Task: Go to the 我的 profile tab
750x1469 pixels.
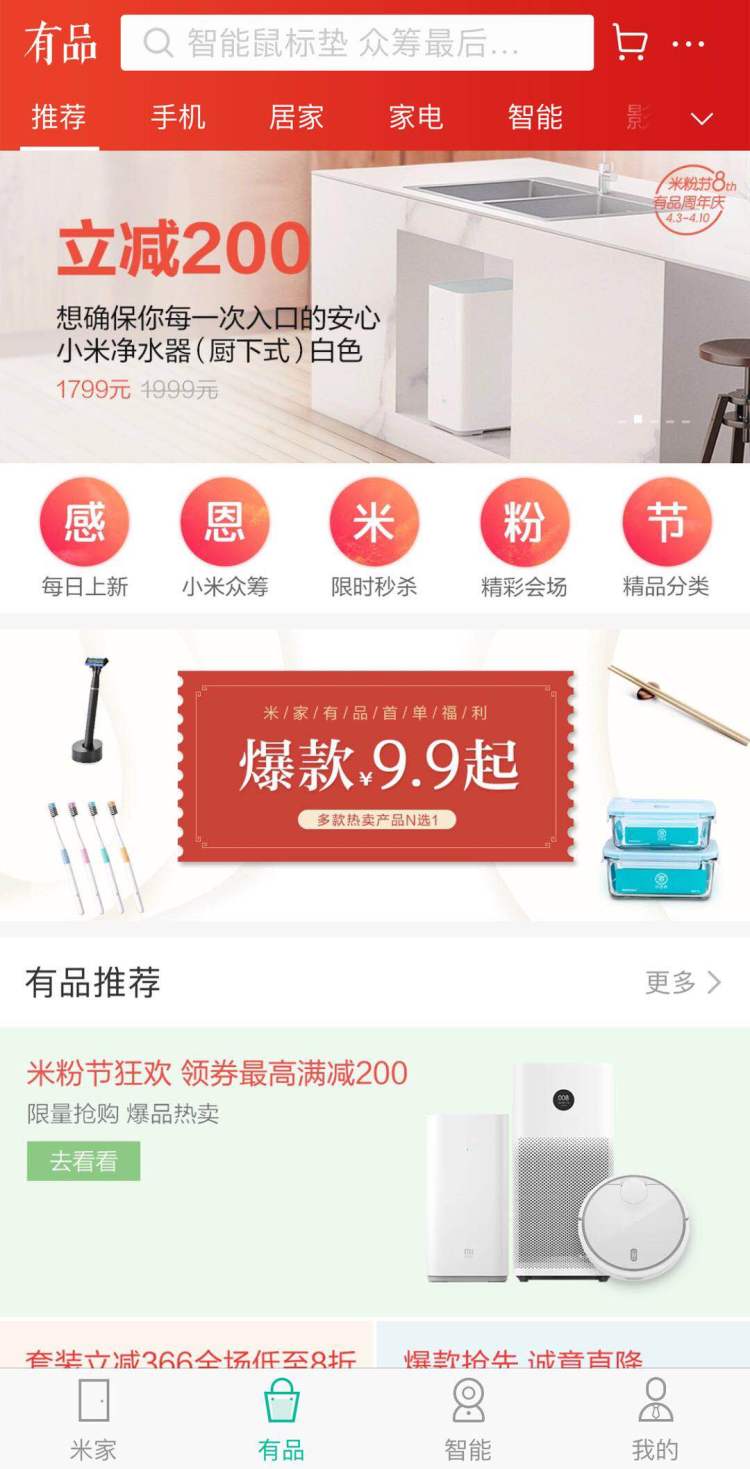Action: 655,1418
